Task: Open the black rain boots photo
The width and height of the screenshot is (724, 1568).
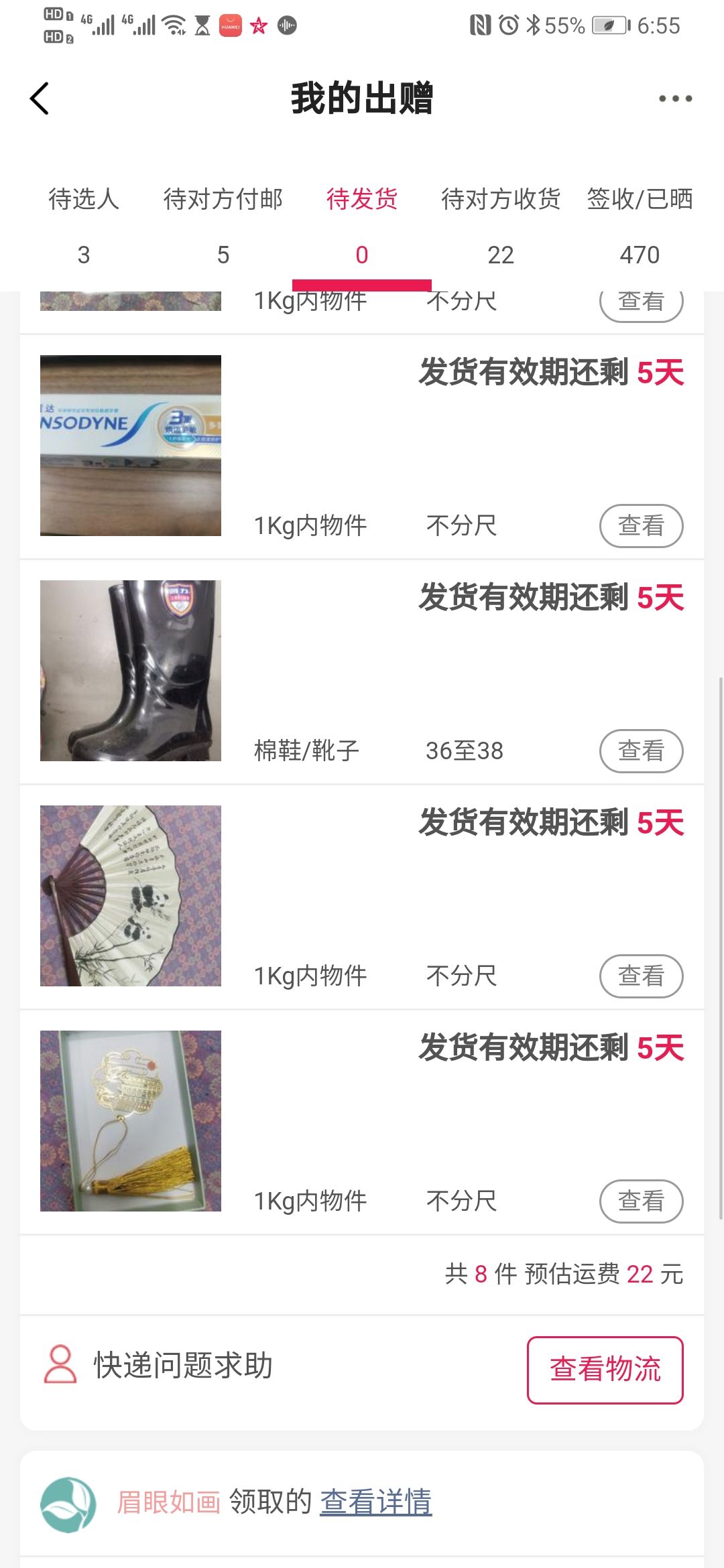Action: tap(131, 671)
